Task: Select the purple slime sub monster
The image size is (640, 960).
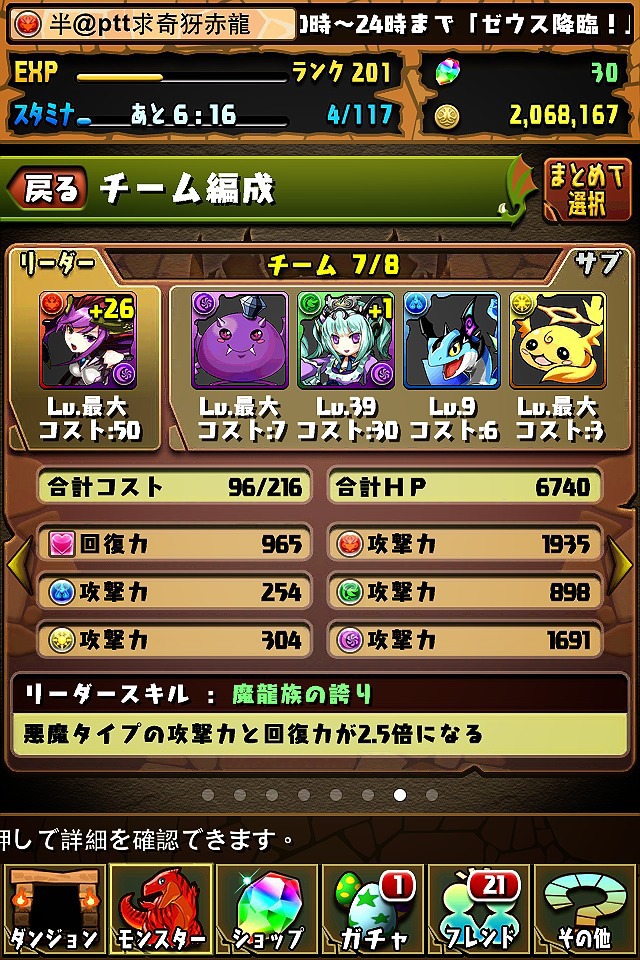Action: point(239,340)
